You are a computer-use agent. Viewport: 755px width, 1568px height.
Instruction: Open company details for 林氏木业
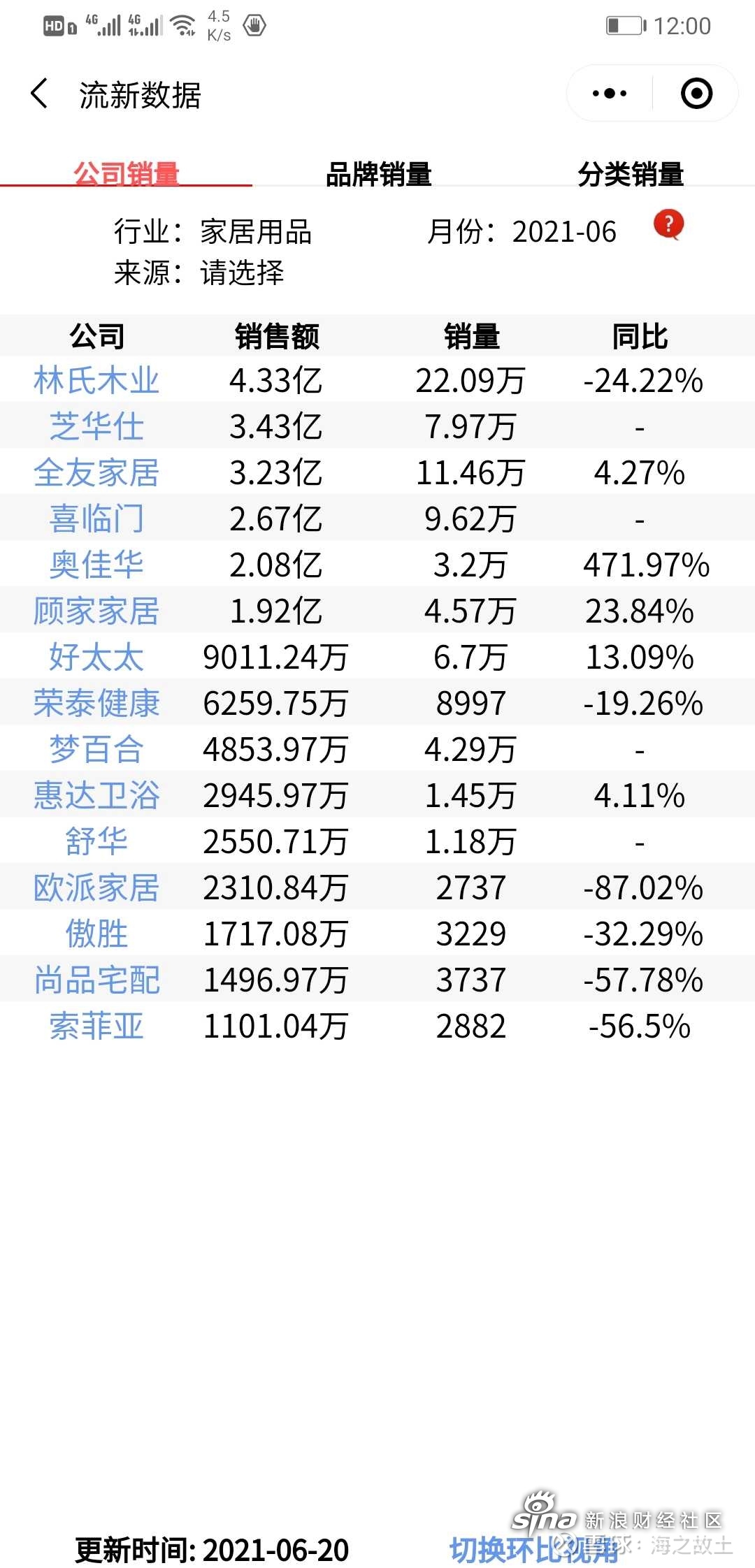point(96,381)
